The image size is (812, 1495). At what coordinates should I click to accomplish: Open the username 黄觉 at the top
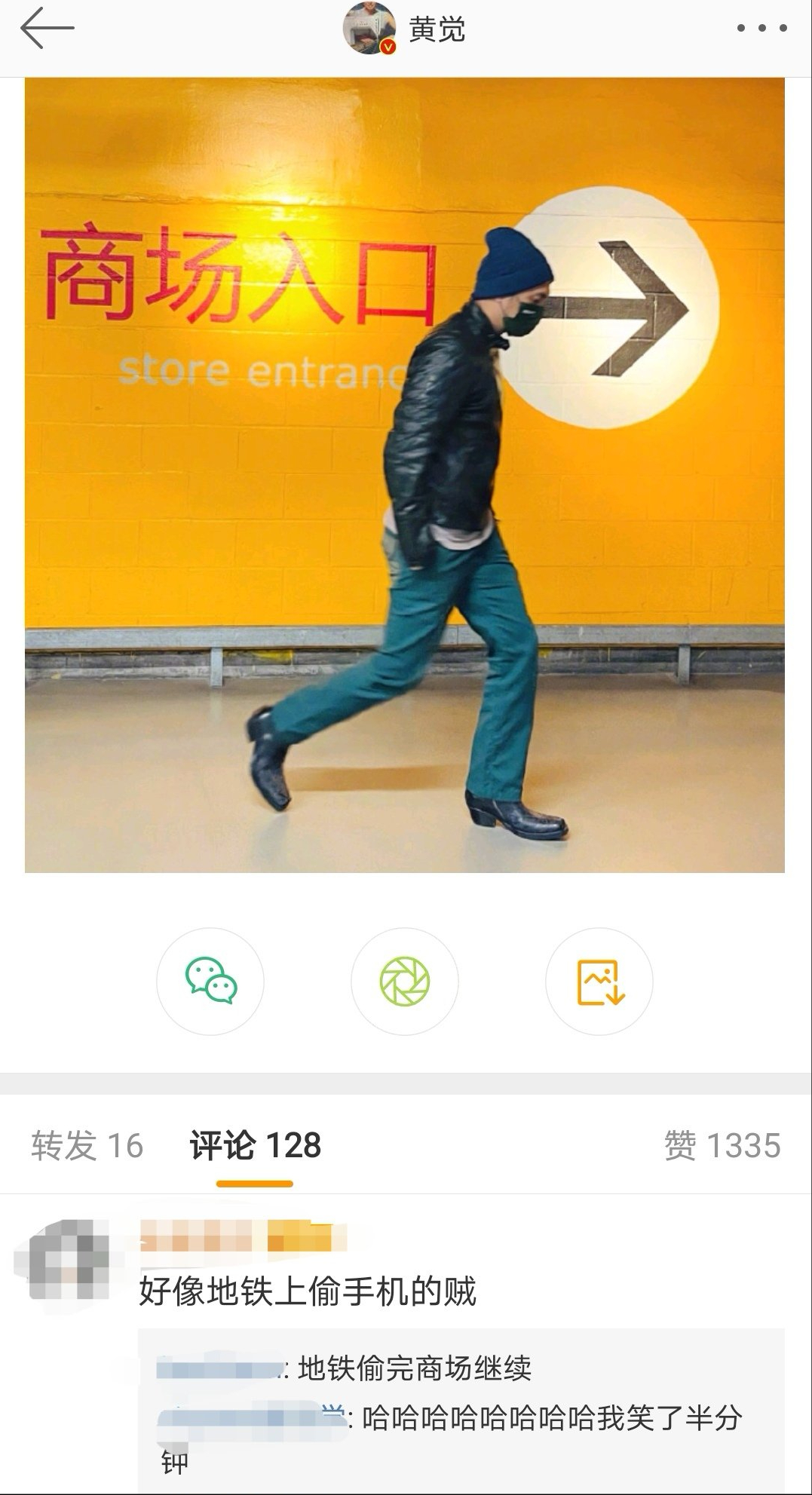(435, 27)
